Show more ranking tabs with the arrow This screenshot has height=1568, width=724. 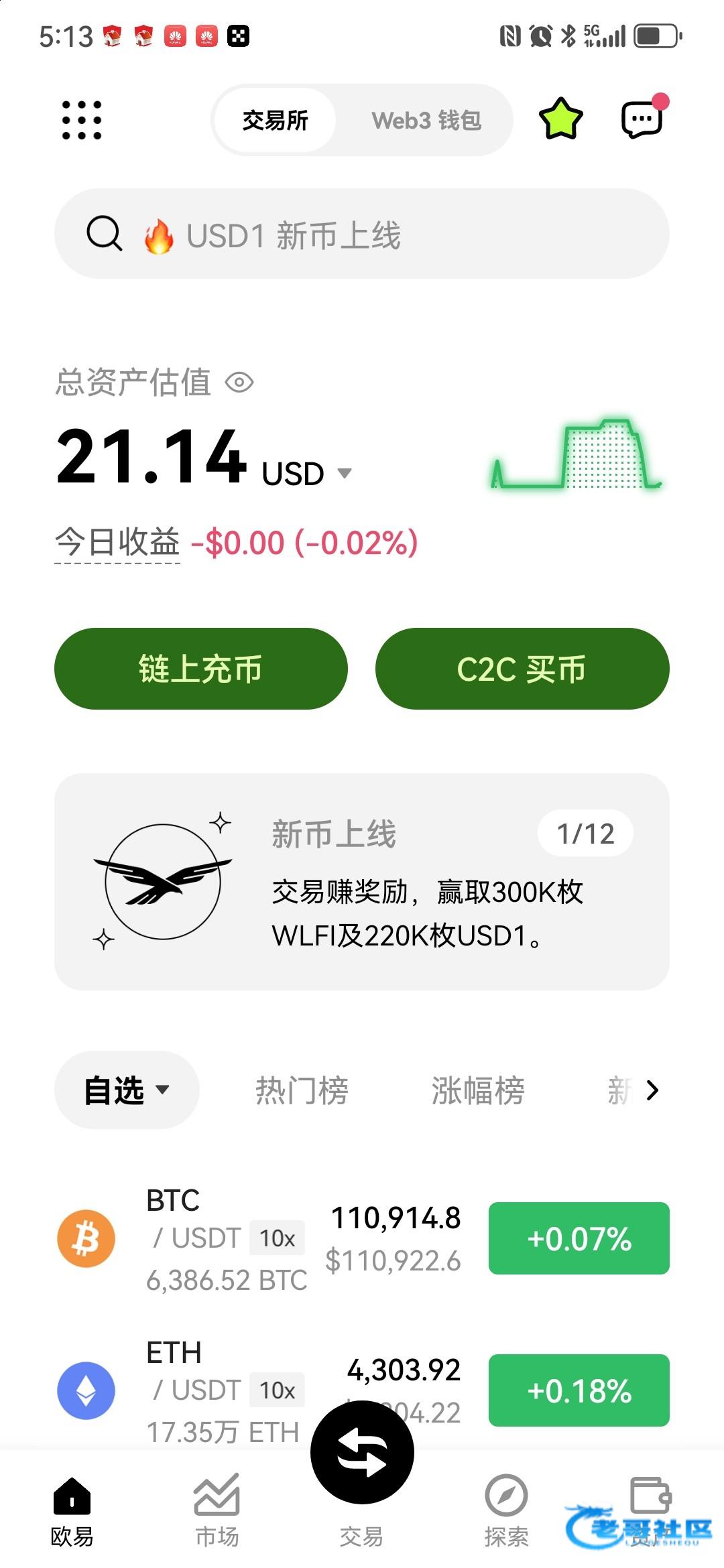tap(652, 1090)
